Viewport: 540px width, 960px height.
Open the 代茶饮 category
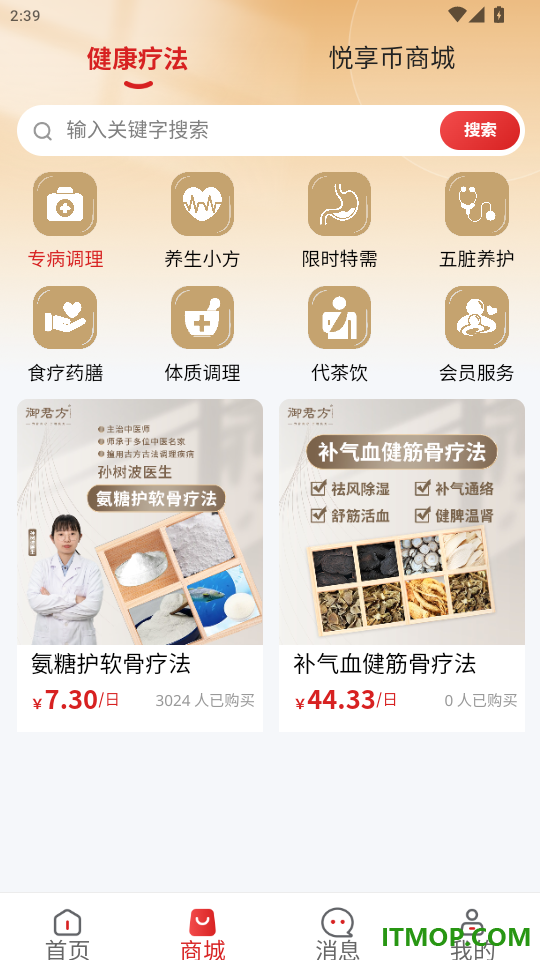pos(339,334)
